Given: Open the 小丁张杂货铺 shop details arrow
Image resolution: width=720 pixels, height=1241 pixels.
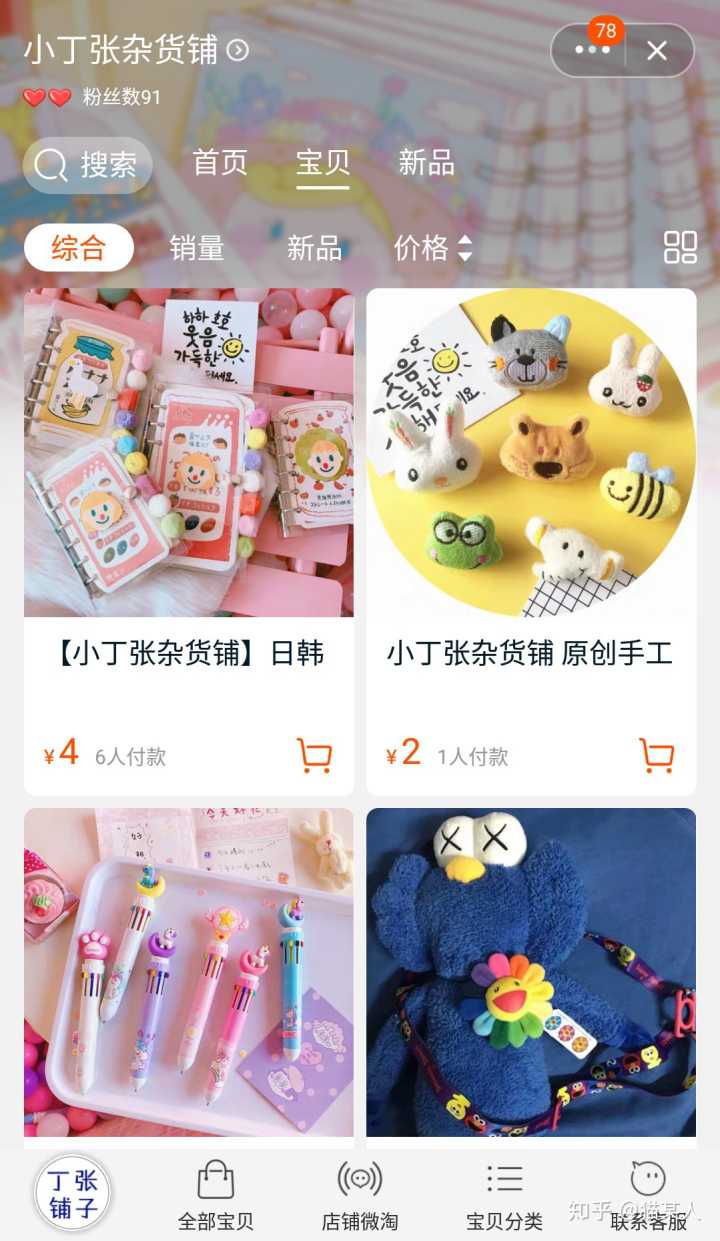Looking at the screenshot, I should point(238,50).
